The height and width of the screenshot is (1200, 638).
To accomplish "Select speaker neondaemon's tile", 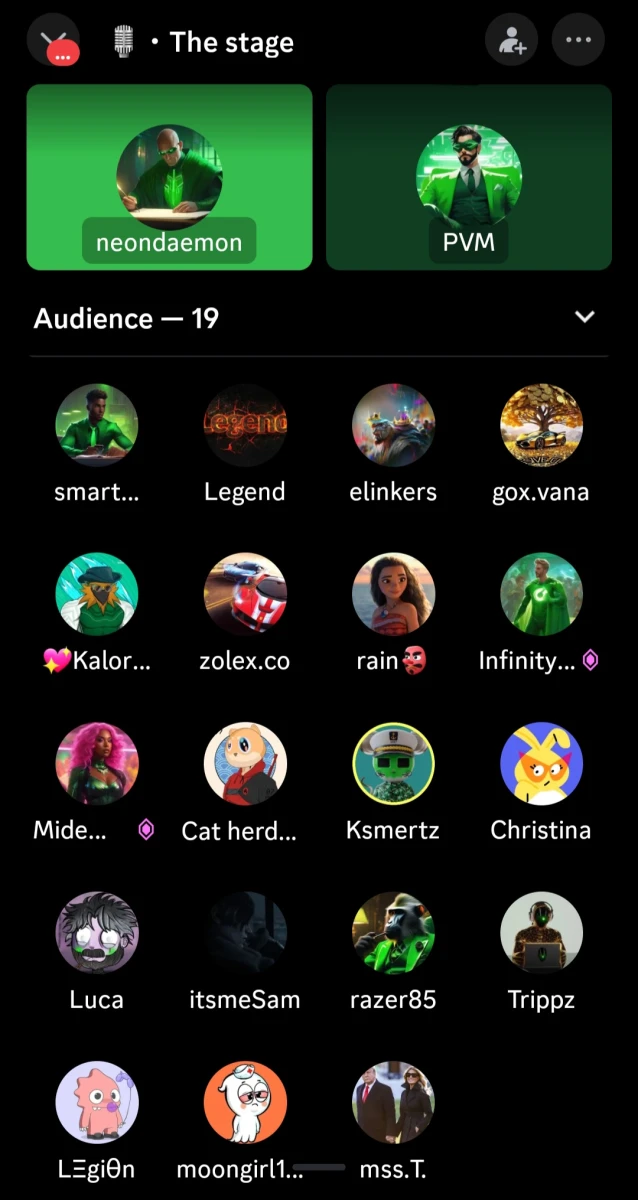I will point(169,177).
